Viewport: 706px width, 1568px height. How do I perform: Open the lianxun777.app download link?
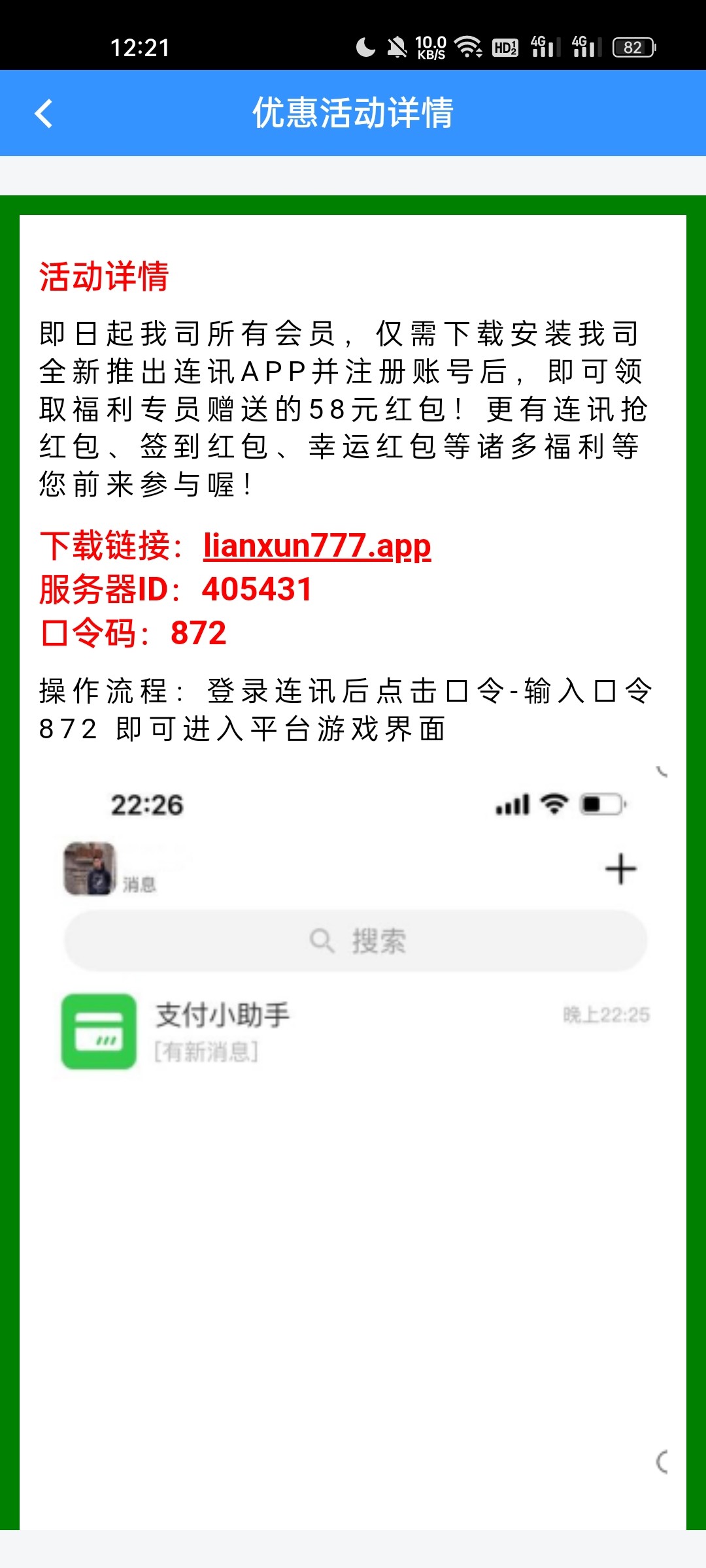[x=316, y=546]
